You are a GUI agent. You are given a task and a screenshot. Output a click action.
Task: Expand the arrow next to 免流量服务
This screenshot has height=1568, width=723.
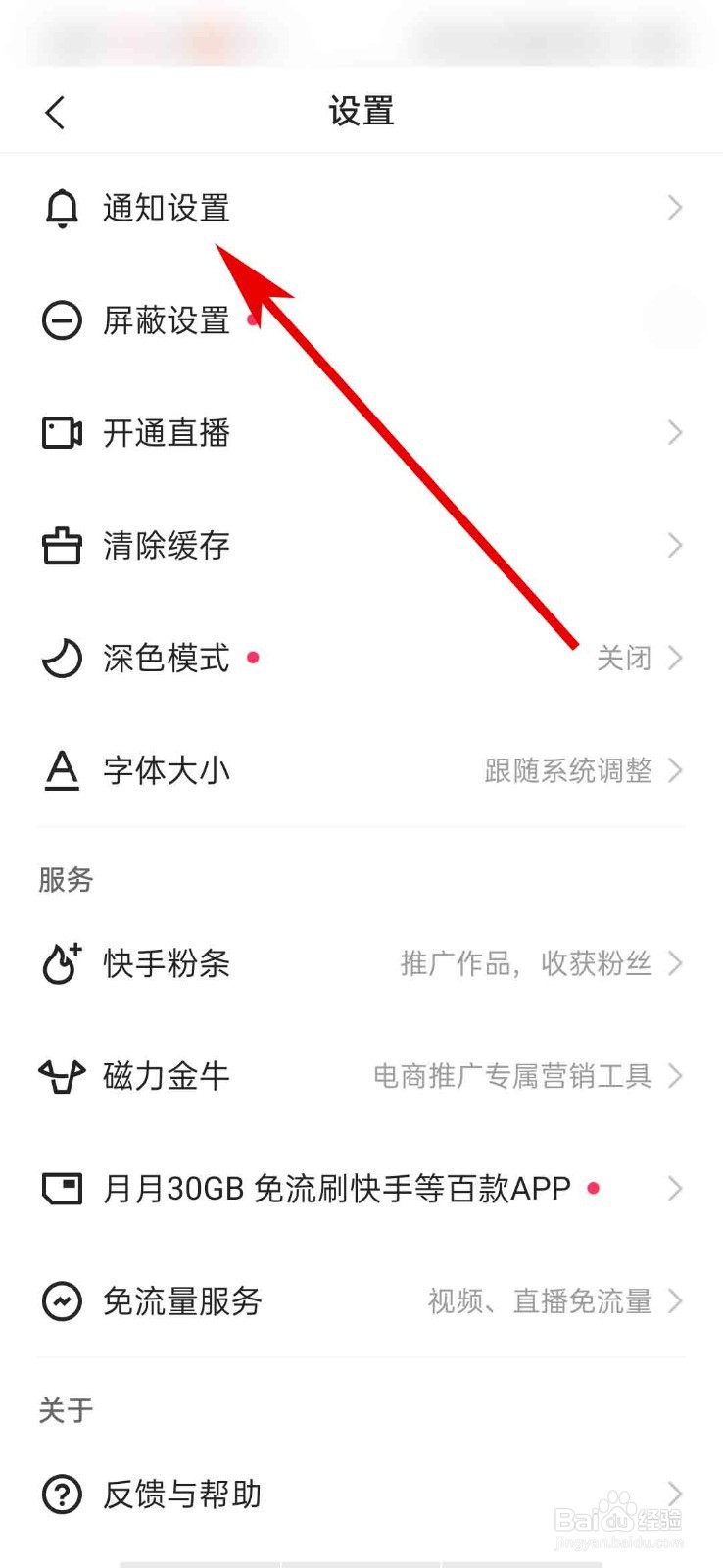[x=675, y=1301]
